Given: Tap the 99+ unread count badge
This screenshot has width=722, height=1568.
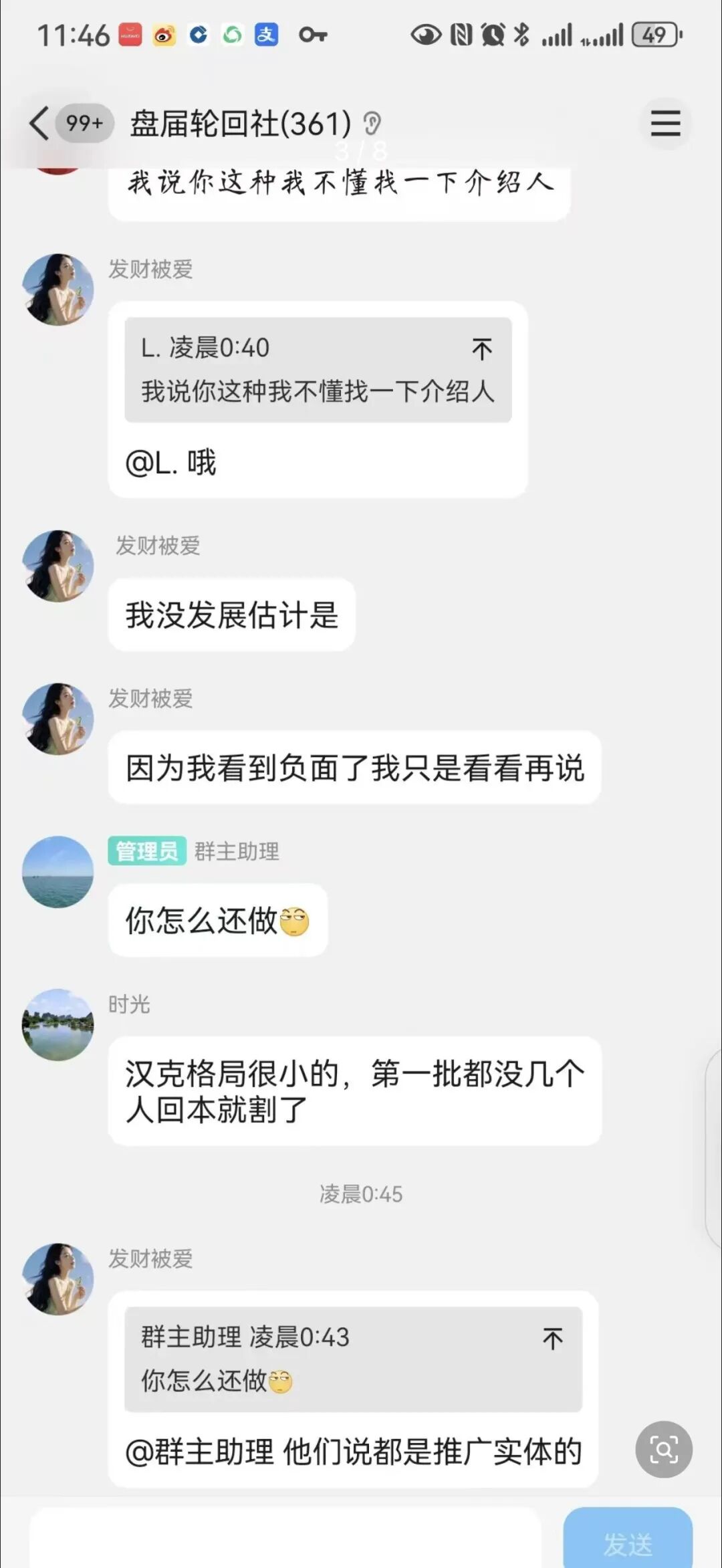Looking at the screenshot, I should tap(84, 123).
